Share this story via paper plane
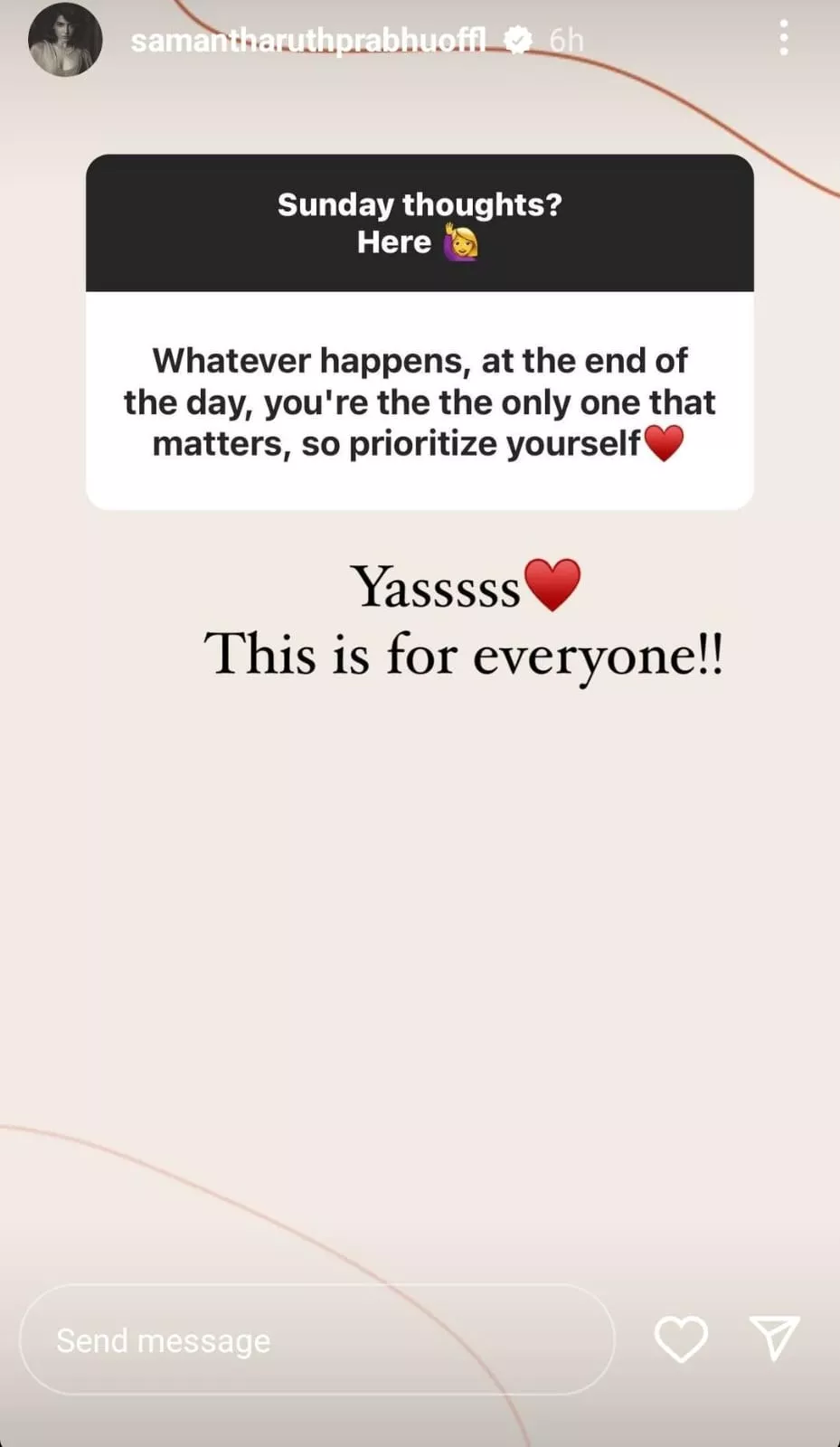The image size is (840, 1447). [x=774, y=1338]
